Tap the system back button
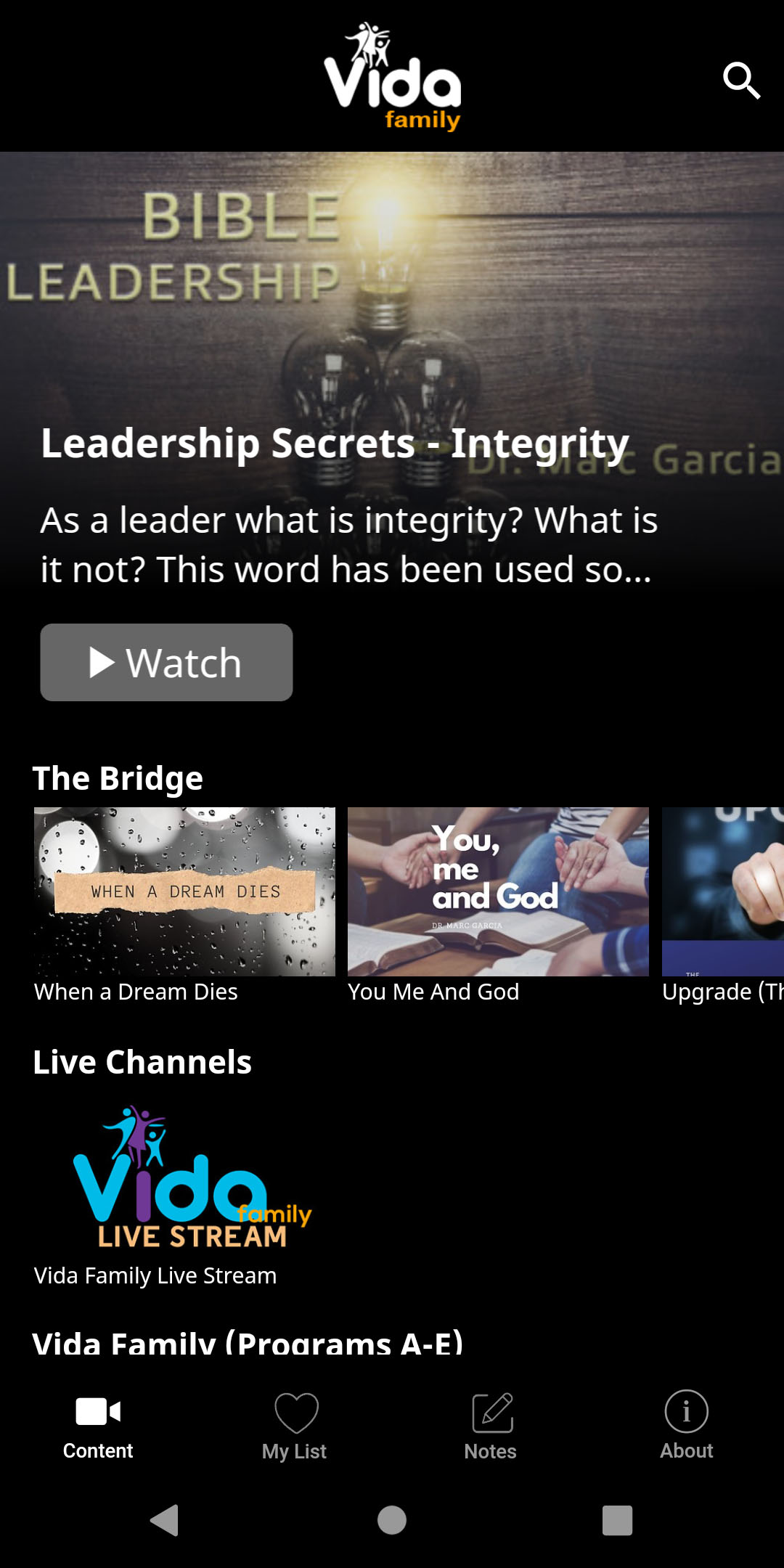The height and width of the screenshot is (1568, 784). click(165, 1520)
